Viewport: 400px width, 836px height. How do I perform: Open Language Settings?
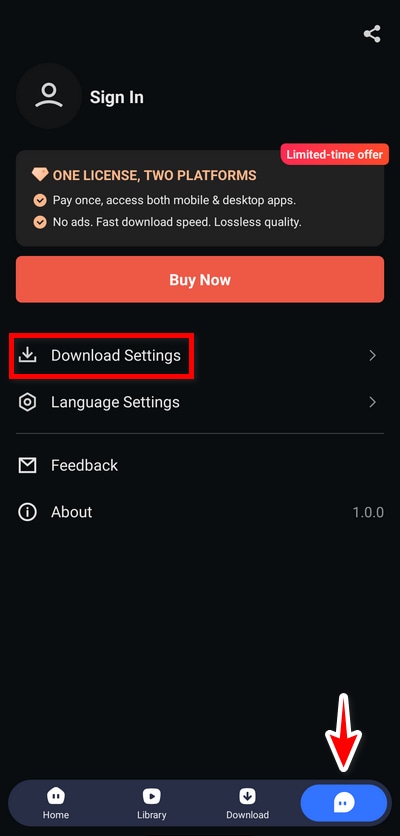[x=200, y=402]
